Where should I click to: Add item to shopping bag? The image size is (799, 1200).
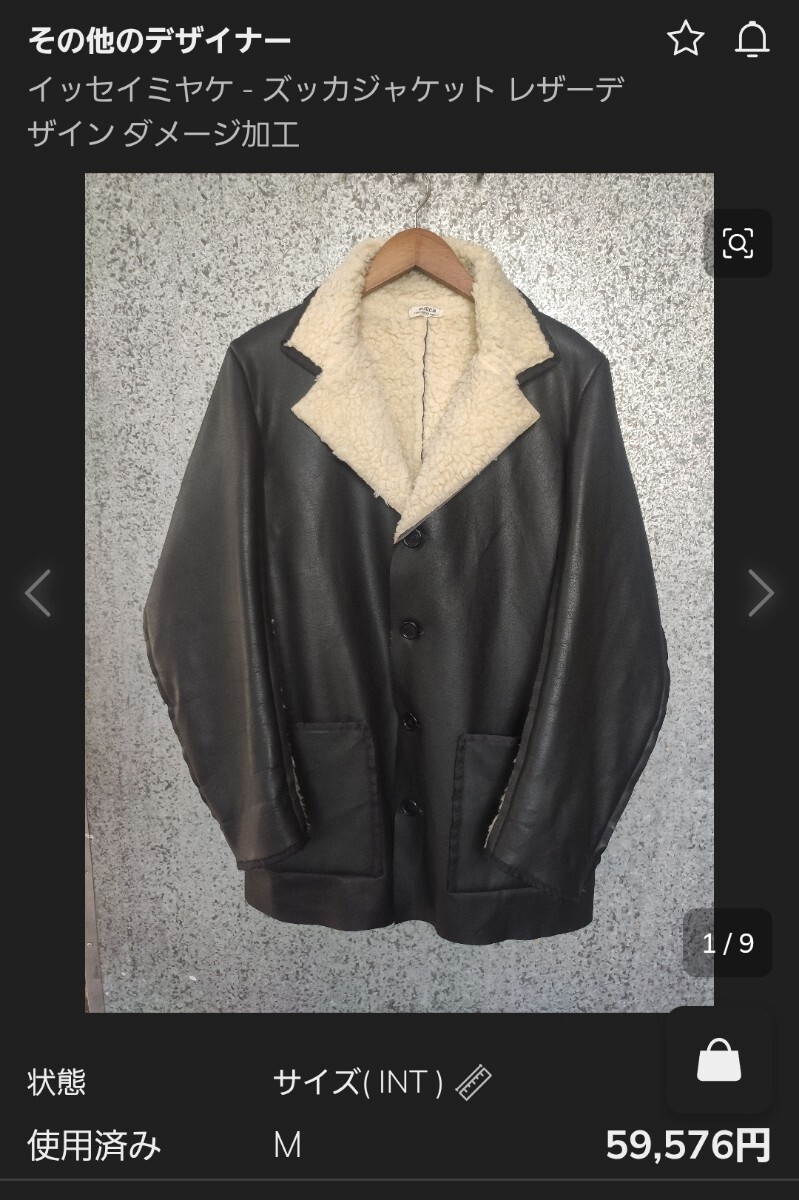(719, 1060)
